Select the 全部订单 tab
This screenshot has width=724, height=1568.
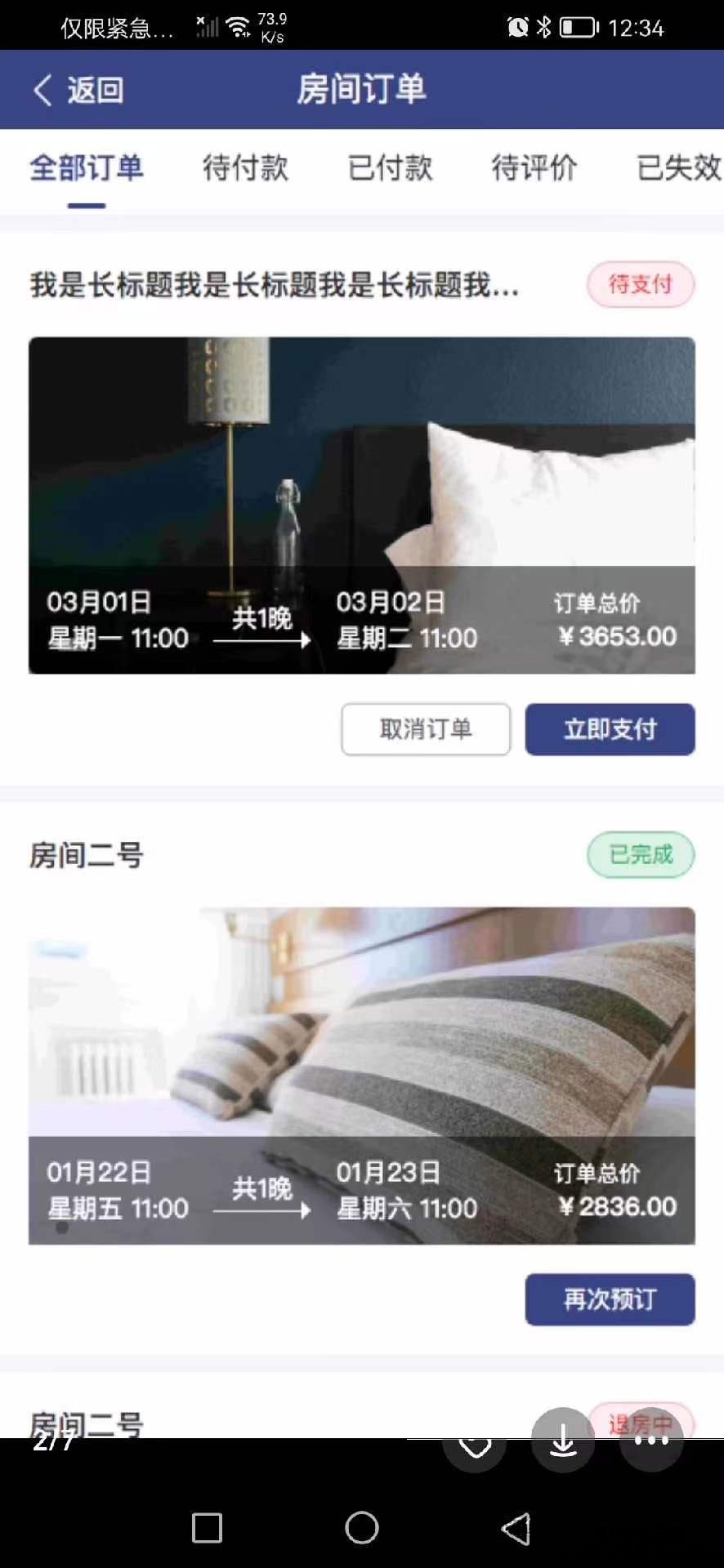tap(87, 168)
